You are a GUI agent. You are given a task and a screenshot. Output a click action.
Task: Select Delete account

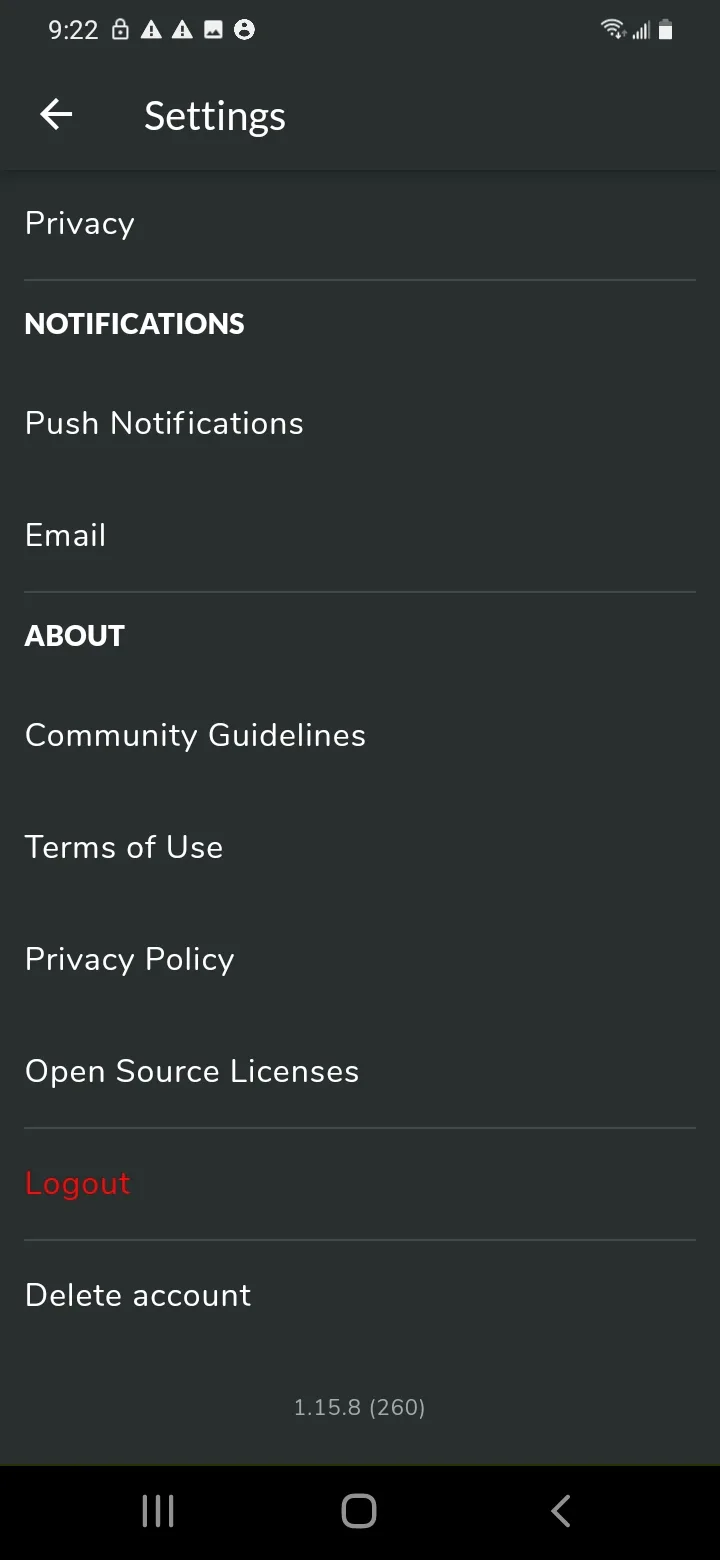click(360, 1296)
